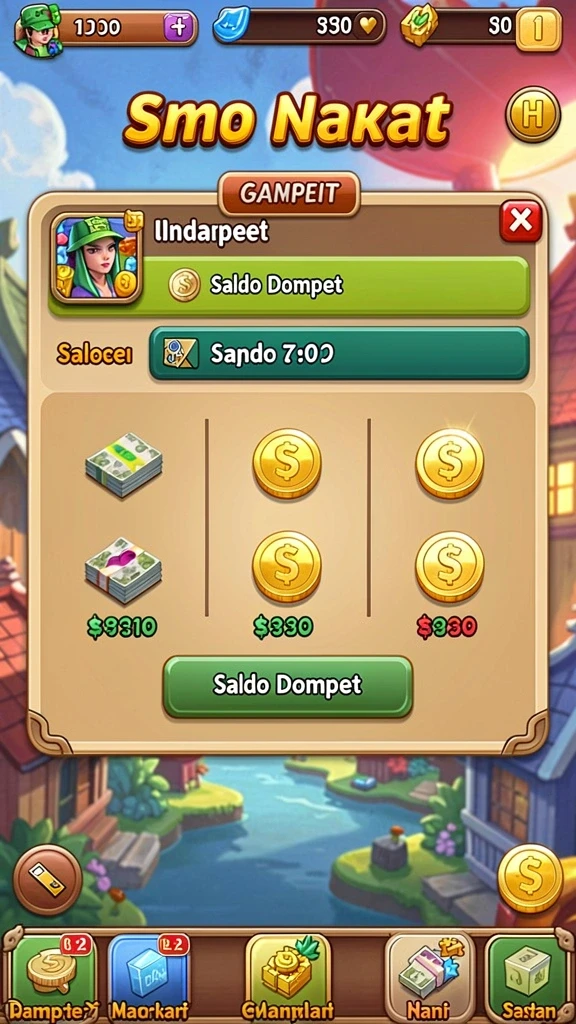The image size is (576, 1024).
Task: Tap the round brown ticket button
Action: point(47,880)
